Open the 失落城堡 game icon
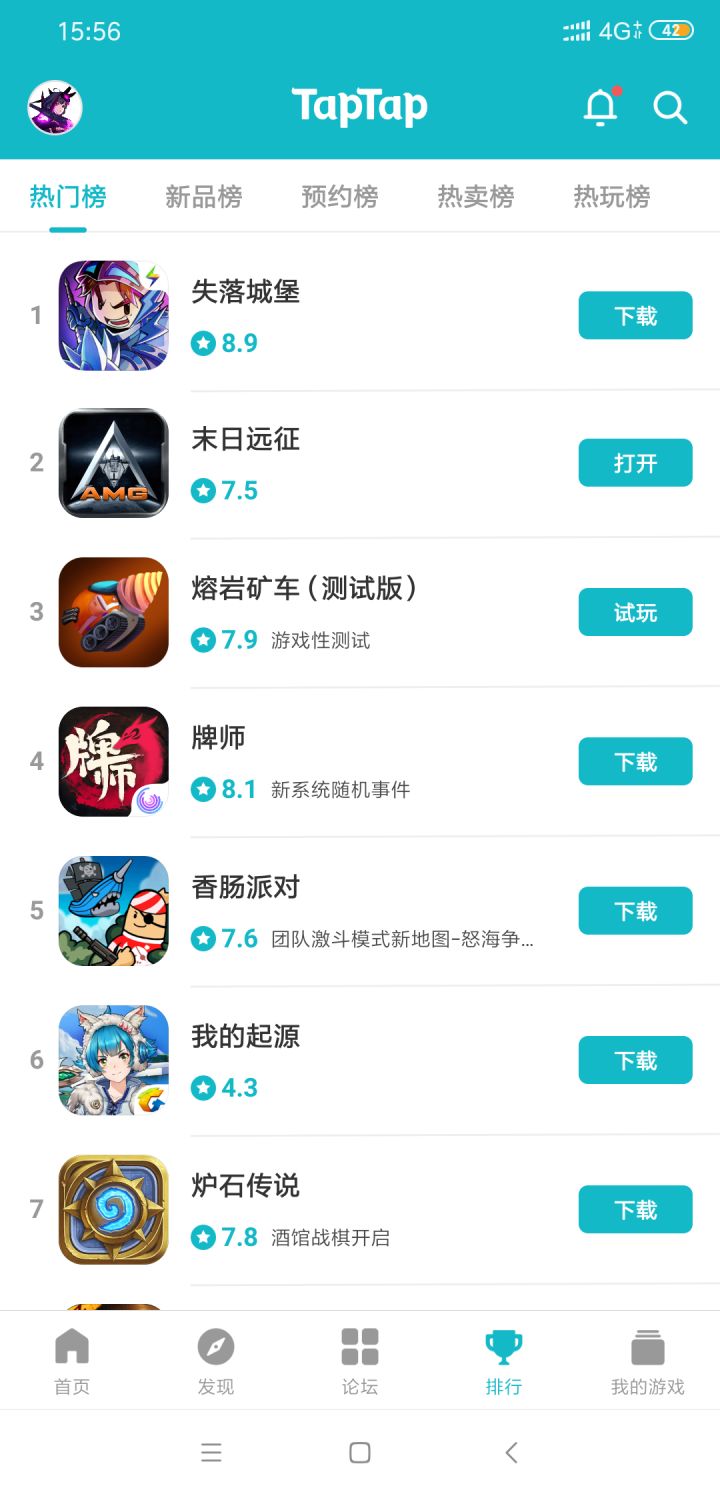 click(x=112, y=315)
